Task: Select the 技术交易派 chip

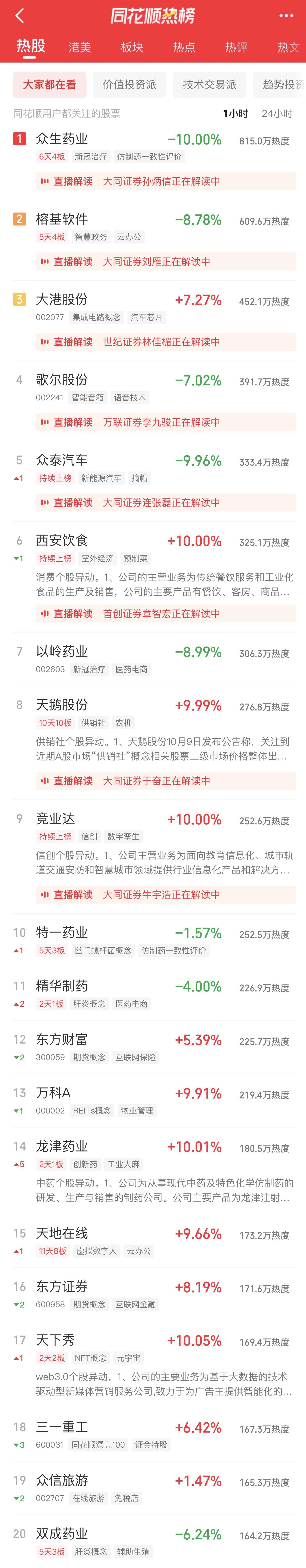Action: pyautogui.click(x=209, y=85)
